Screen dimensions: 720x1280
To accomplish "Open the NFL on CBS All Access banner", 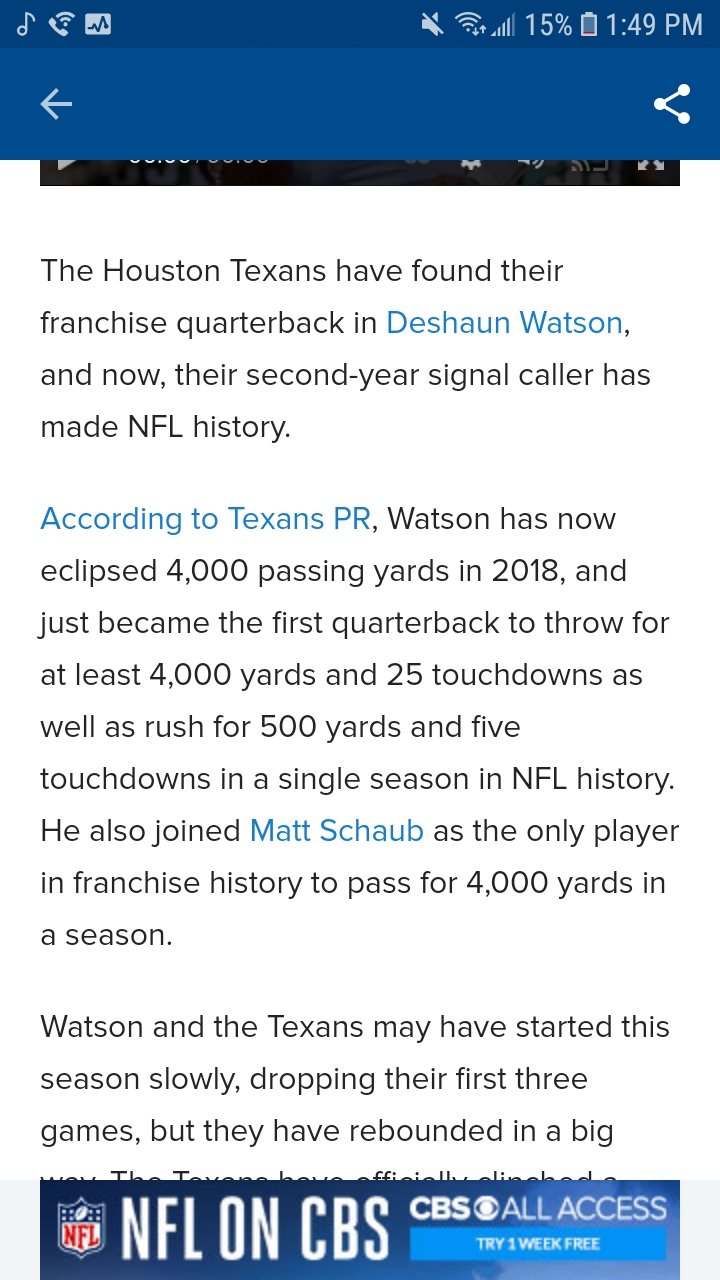I will (360, 1230).
